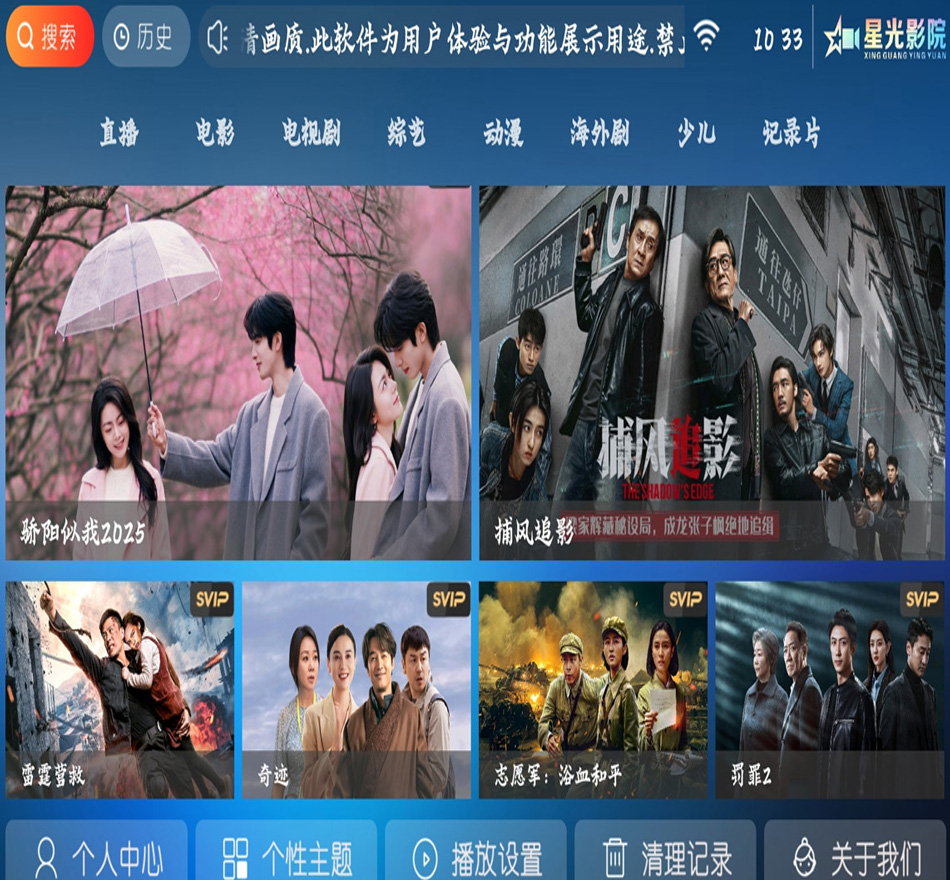Open the 罚罪2 card
This screenshot has height=880, width=950.
pyautogui.click(x=829, y=689)
